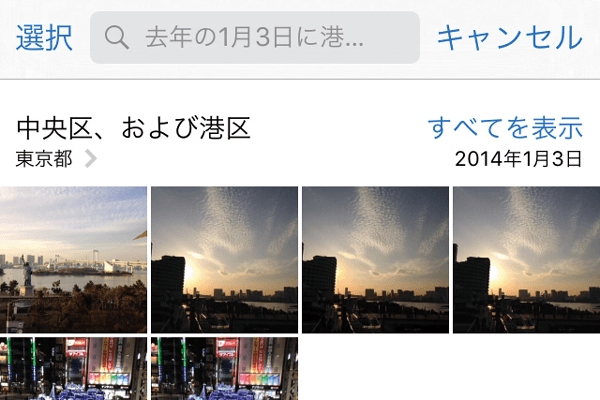Open the first night street photo

pos(73,368)
